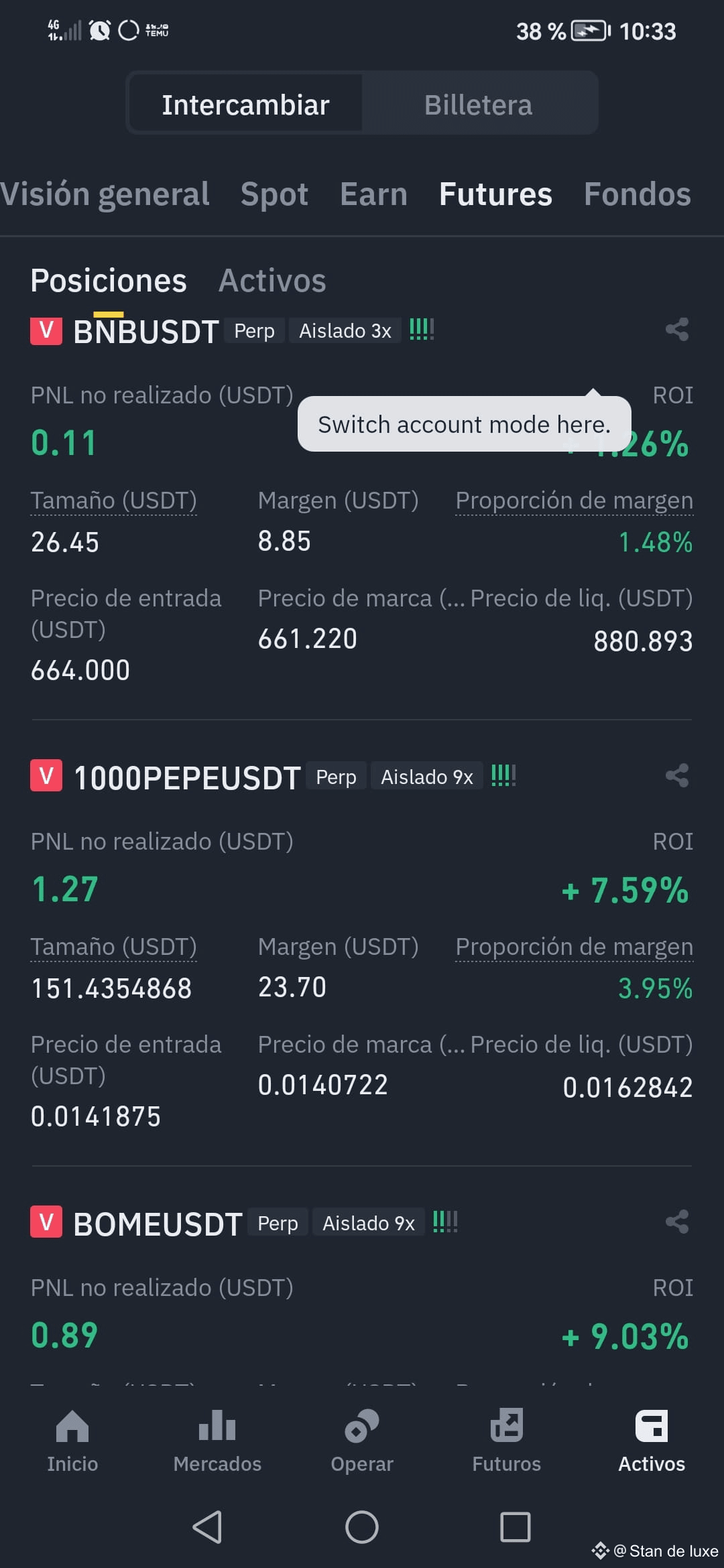Share the BOMEUSDT position

[677, 1222]
